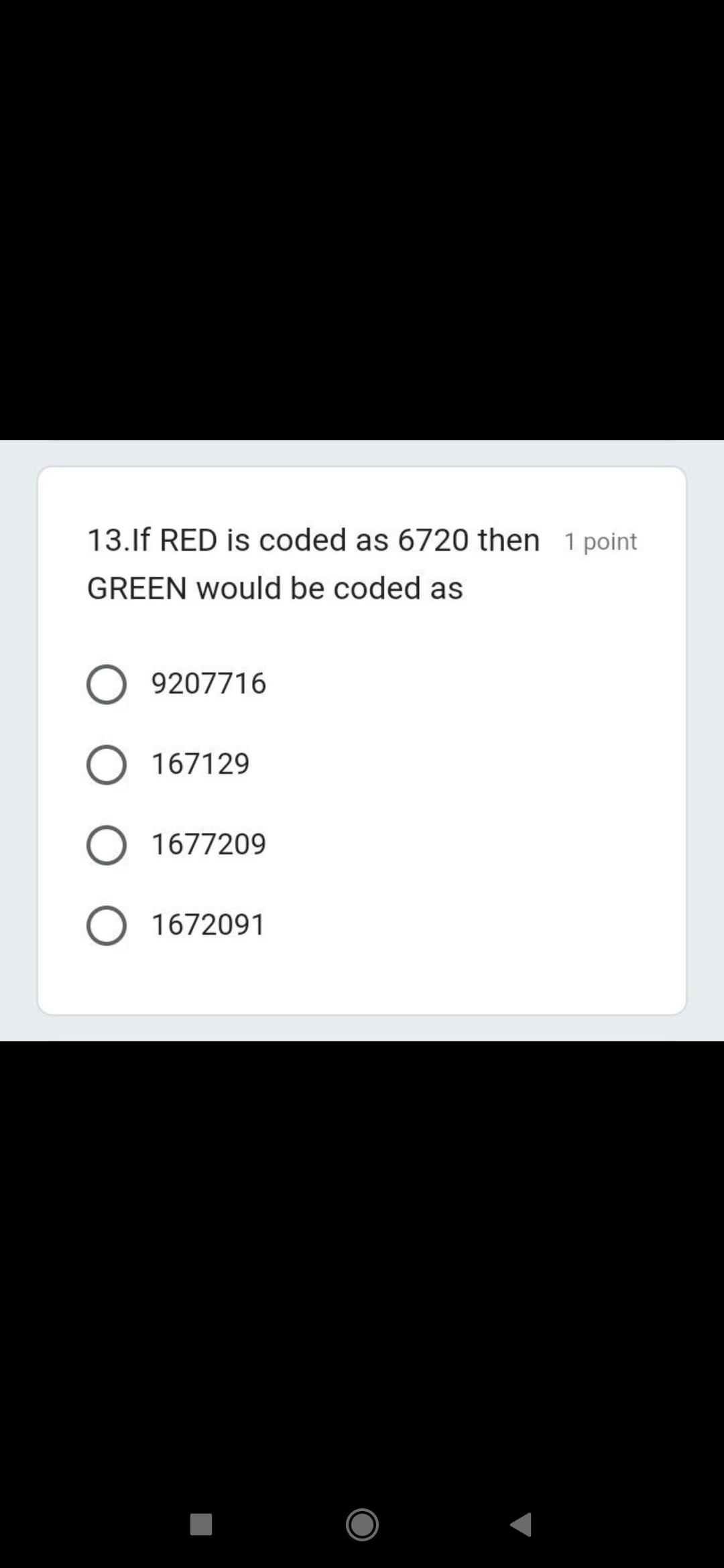Go to the home screen

362,1524
